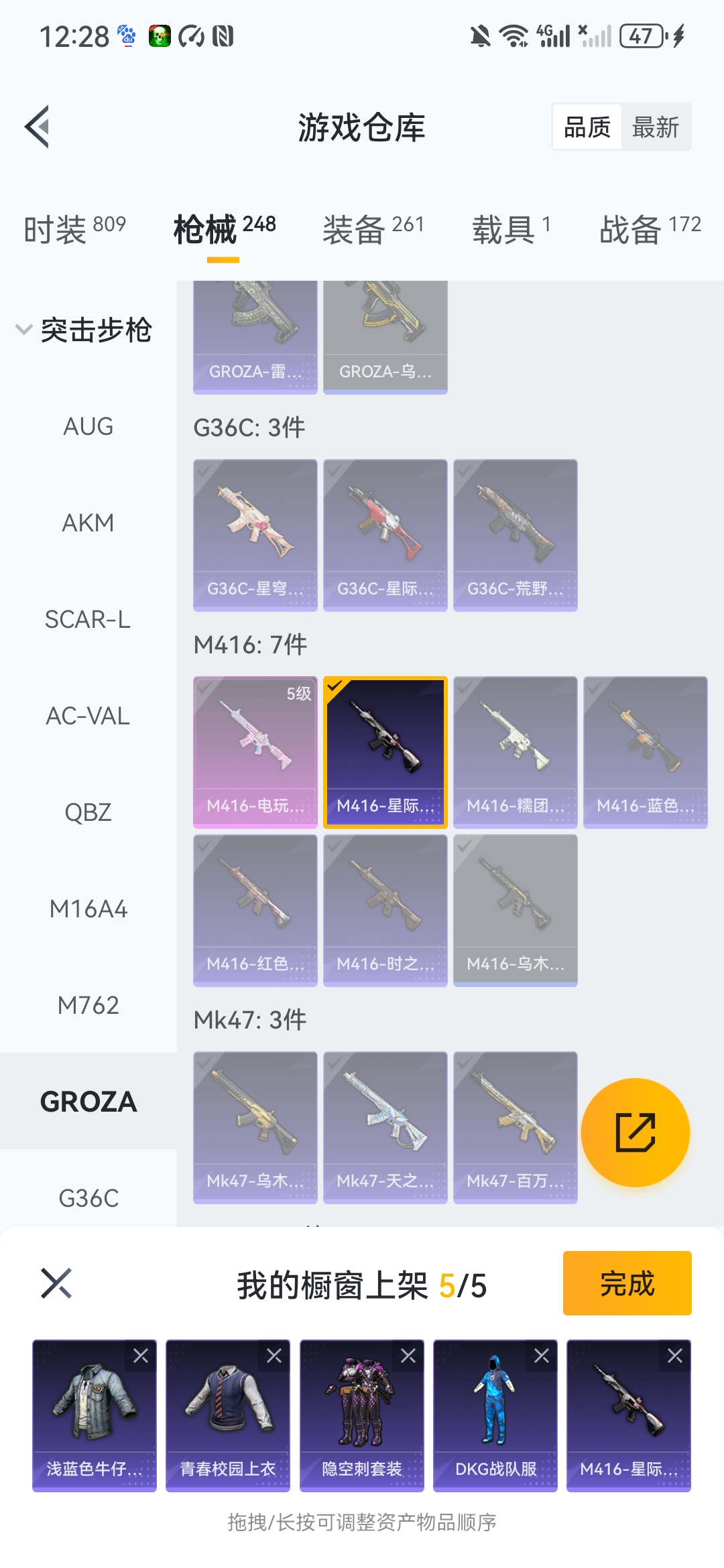The height and width of the screenshot is (1568, 724).
Task: Deselect the highlighted M416-星际 skin
Action: click(385, 752)
